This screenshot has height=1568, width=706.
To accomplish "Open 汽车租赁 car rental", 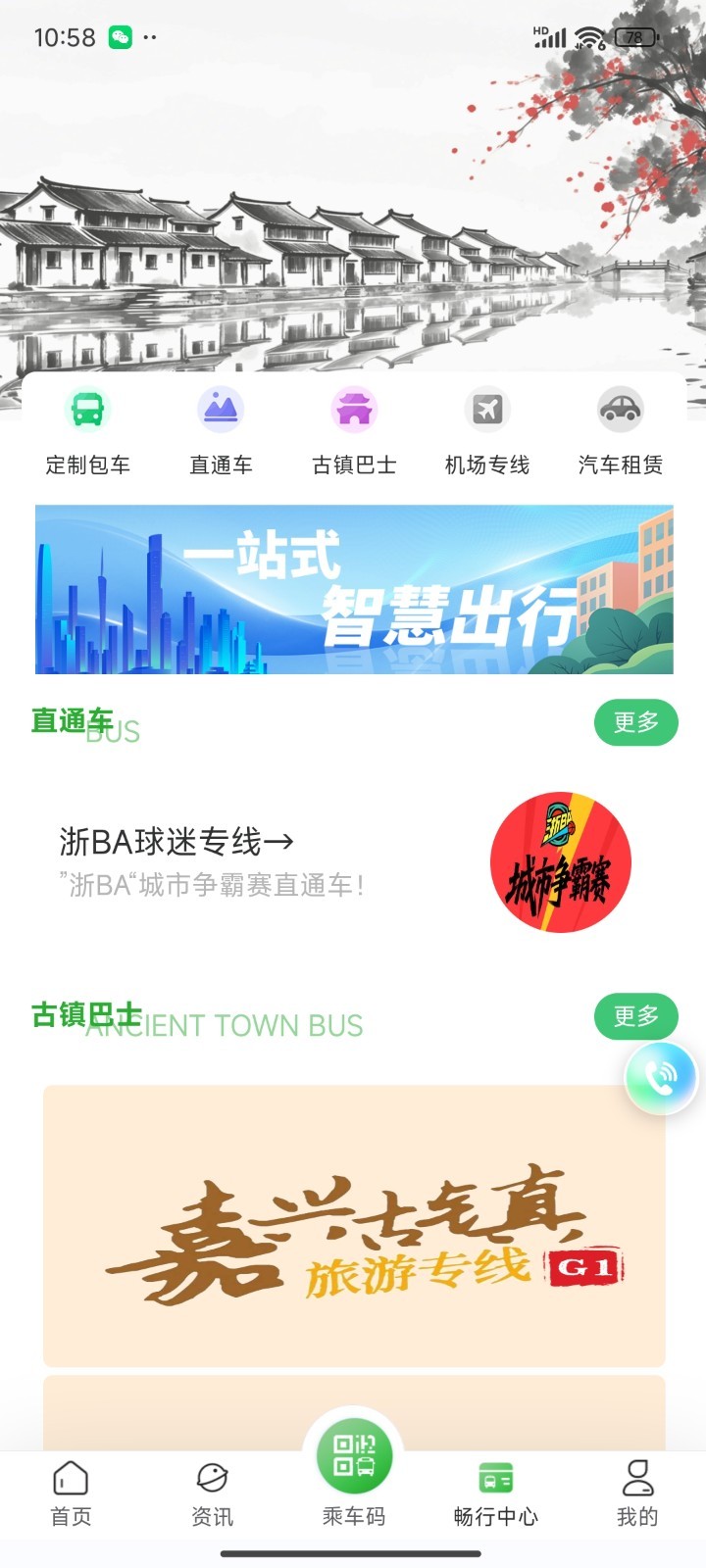I will click(620, 430).
